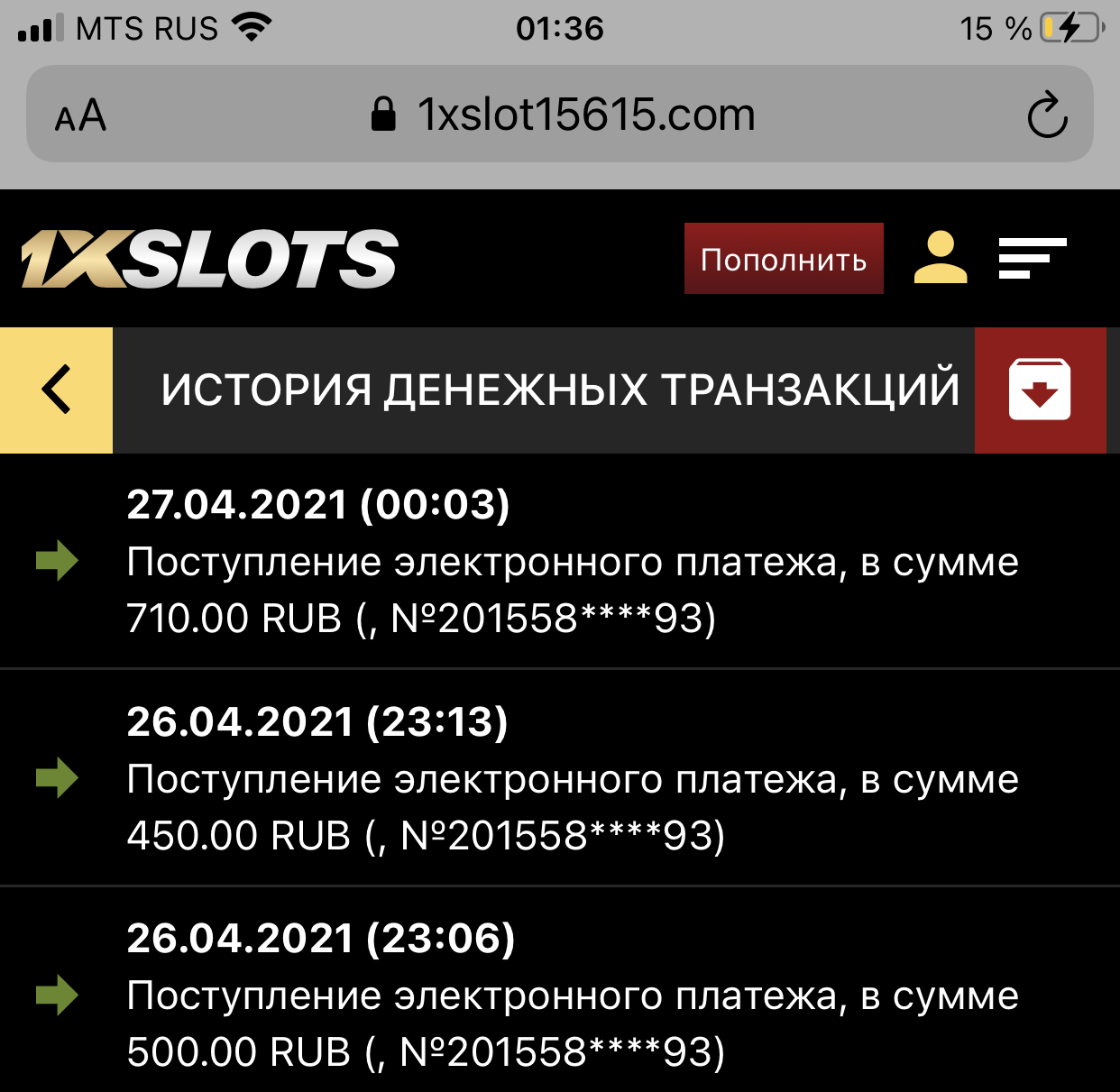Open the red archive download icon
Viewport: 1120px width, 1092px height.
point(1040,390)
